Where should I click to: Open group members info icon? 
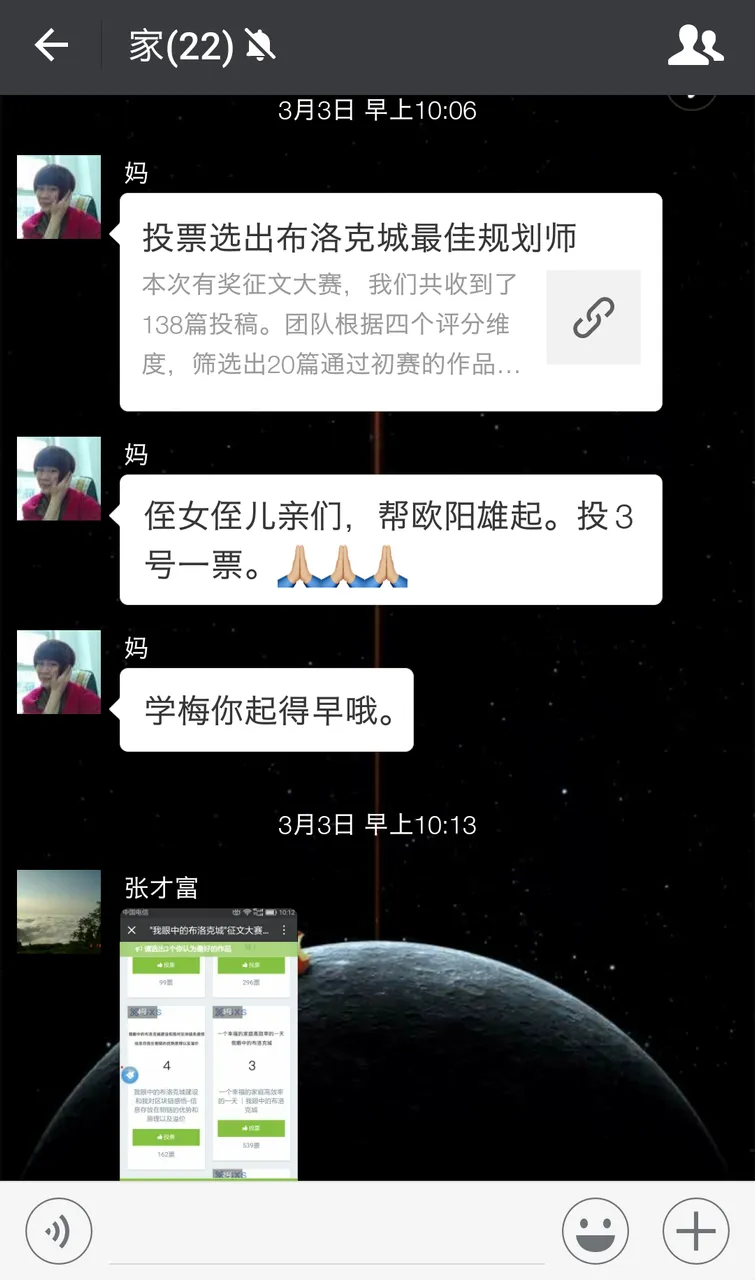[x=695, y=46]
